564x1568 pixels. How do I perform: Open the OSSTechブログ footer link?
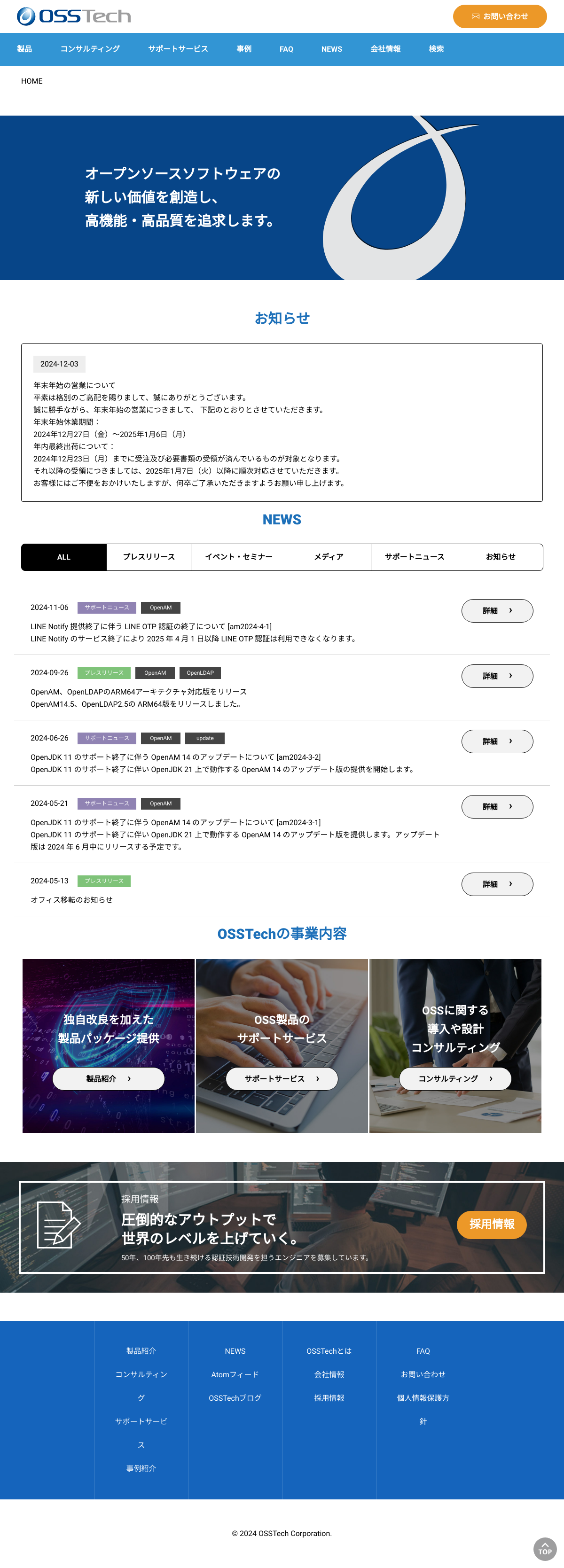235,1398
